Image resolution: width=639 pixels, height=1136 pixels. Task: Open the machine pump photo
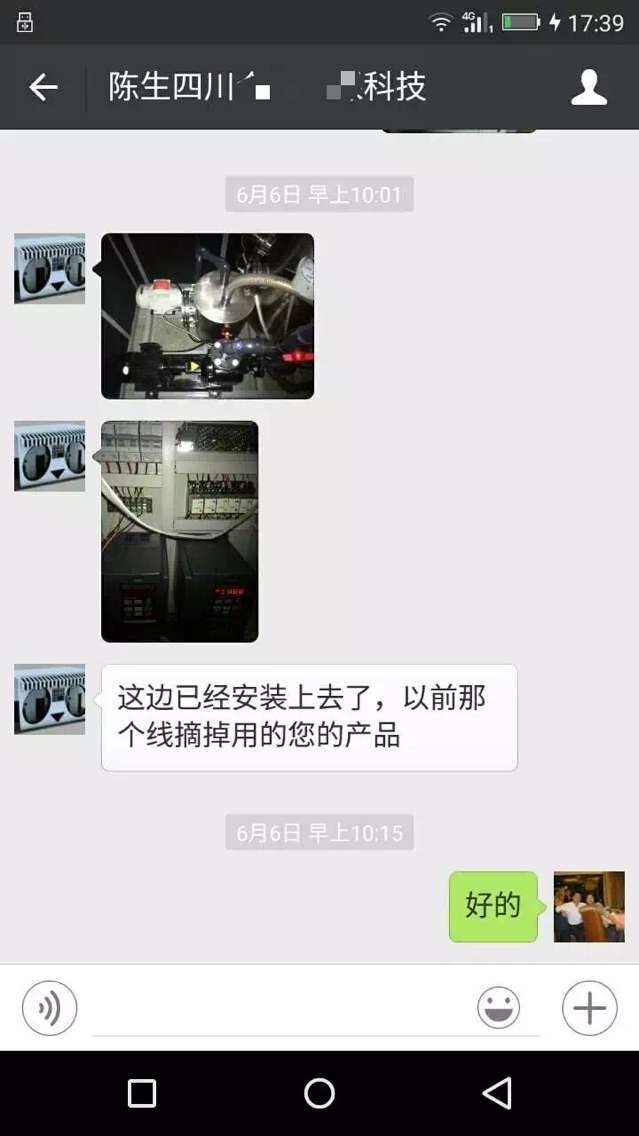click(207, 316)
